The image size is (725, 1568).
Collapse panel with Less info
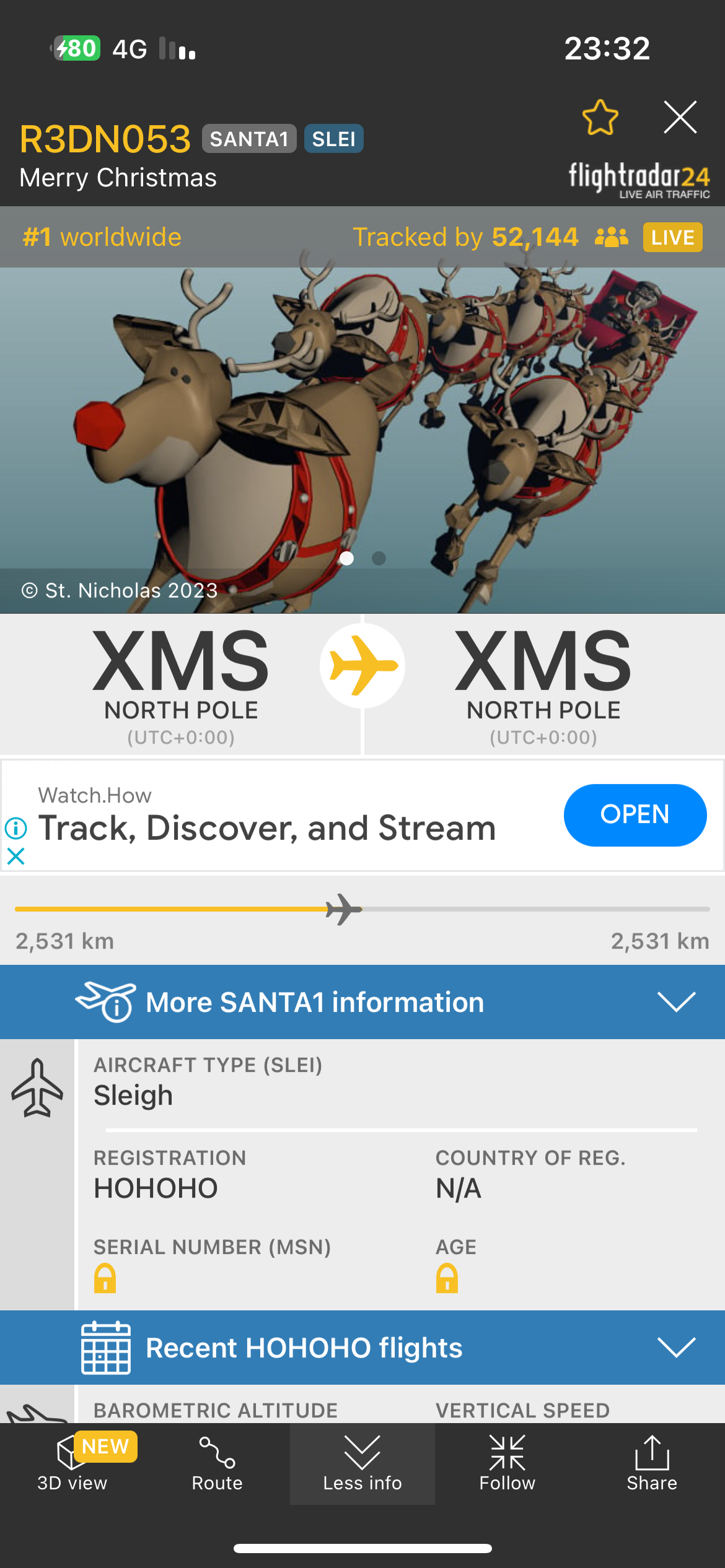362,1465
